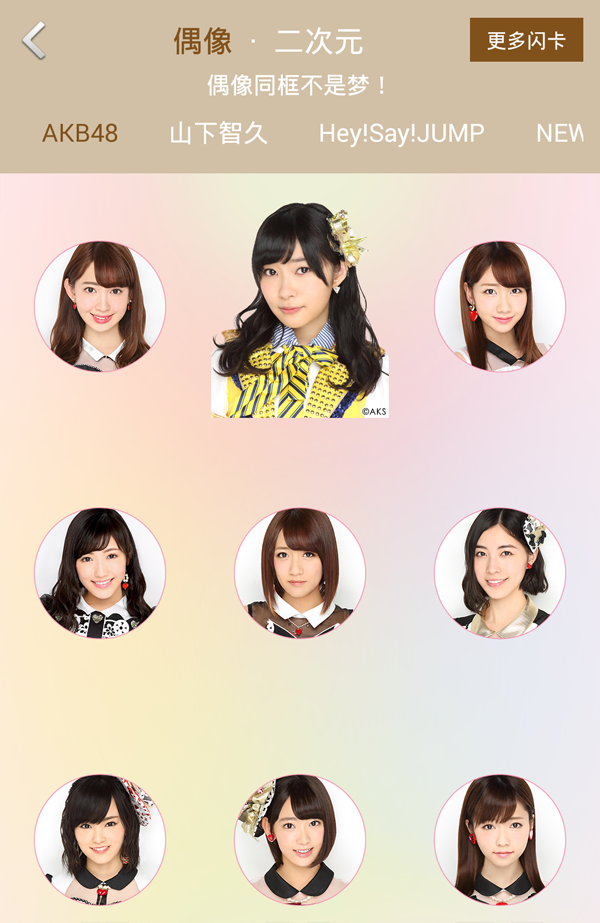
Task: Go back using the top arrow
Action: pos(35,41)
